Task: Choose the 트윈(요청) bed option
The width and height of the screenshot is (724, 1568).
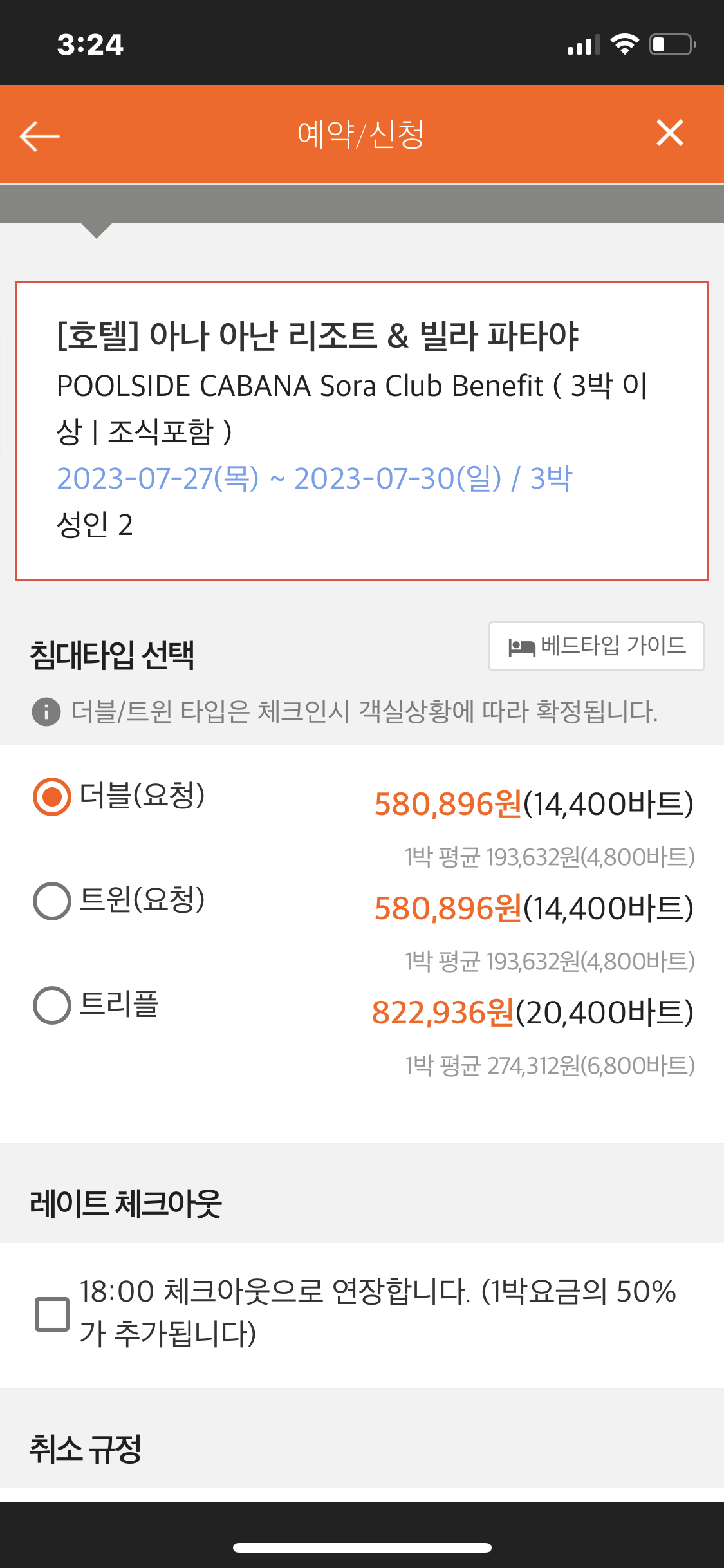Action: (x=52, y=901)
